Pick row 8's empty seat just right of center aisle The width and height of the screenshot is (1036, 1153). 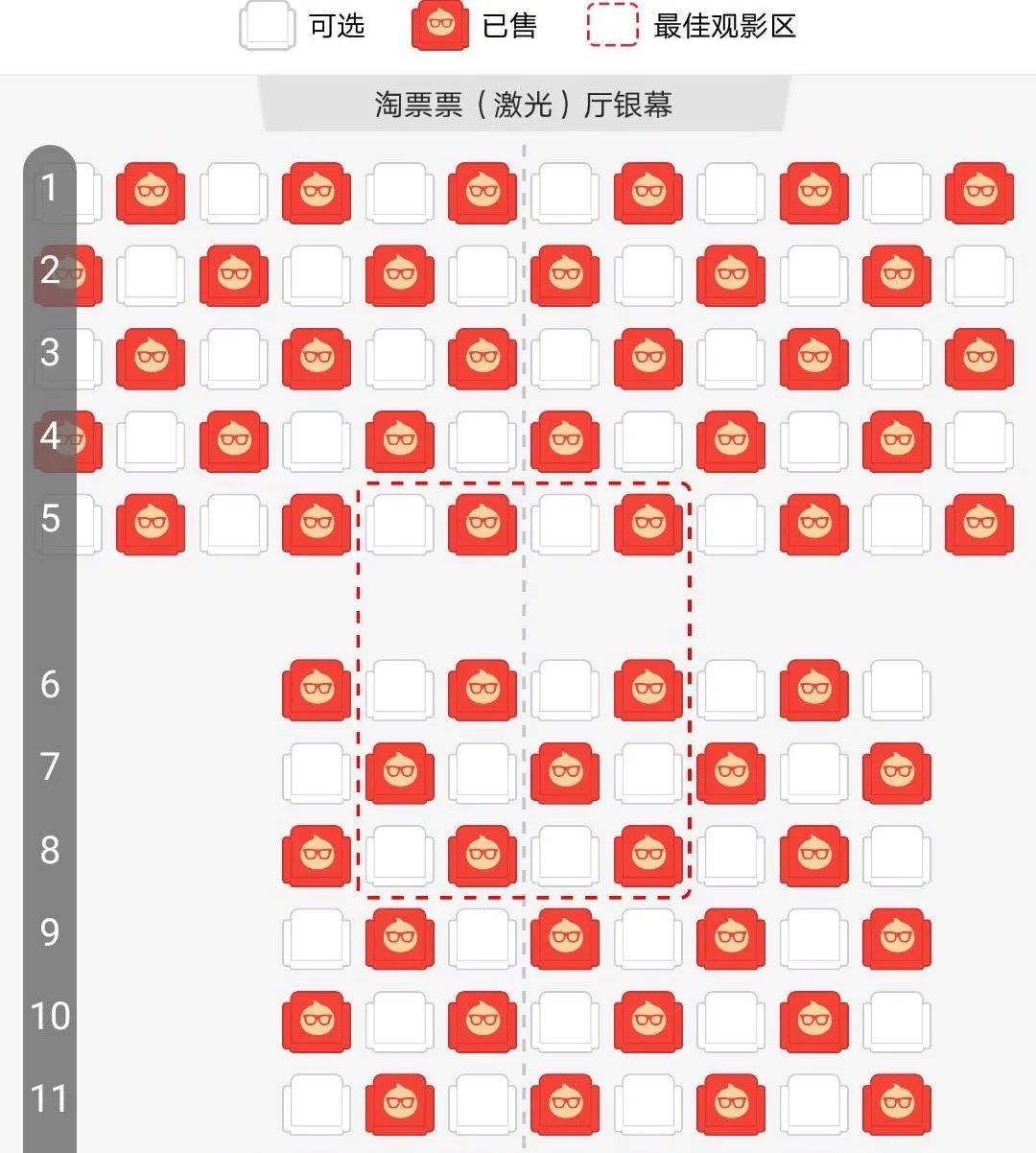coord(565,856)
